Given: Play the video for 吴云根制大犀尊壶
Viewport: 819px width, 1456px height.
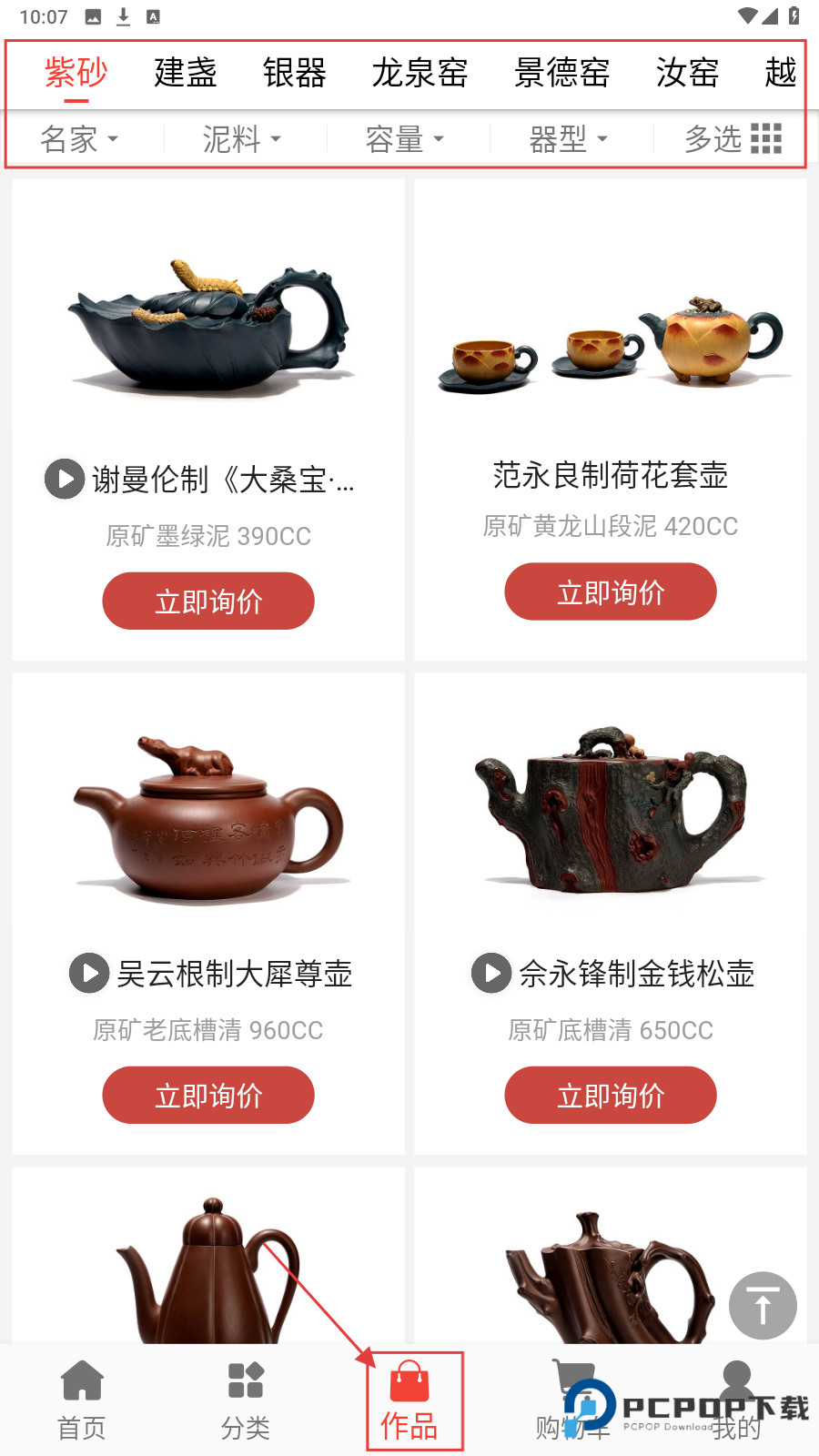Looking at the screenshot, I should (89, 973).
